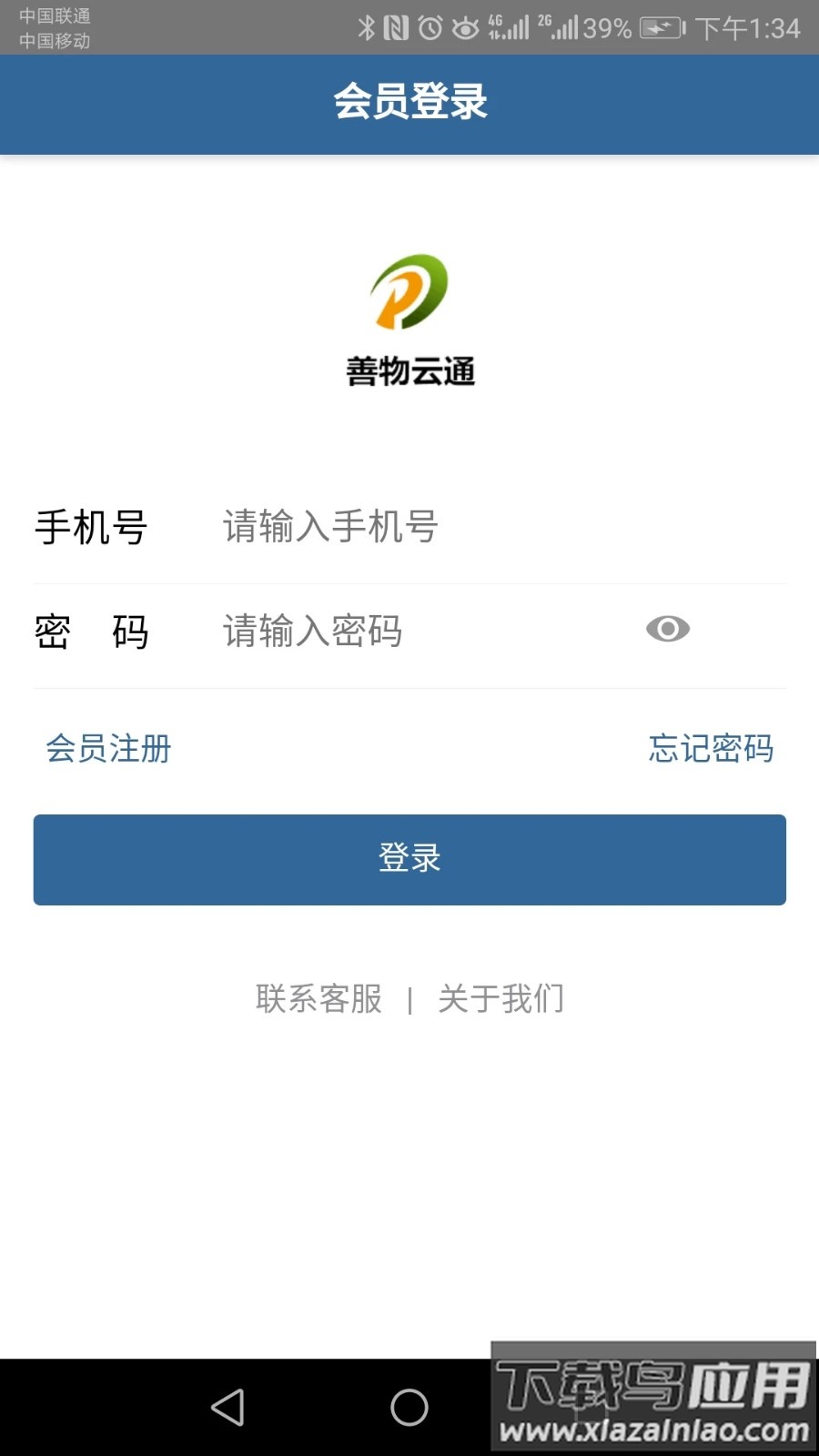Click the 4G signal indicator
The height and width of the screenshot is (1456, 819).
click(508, 27)
